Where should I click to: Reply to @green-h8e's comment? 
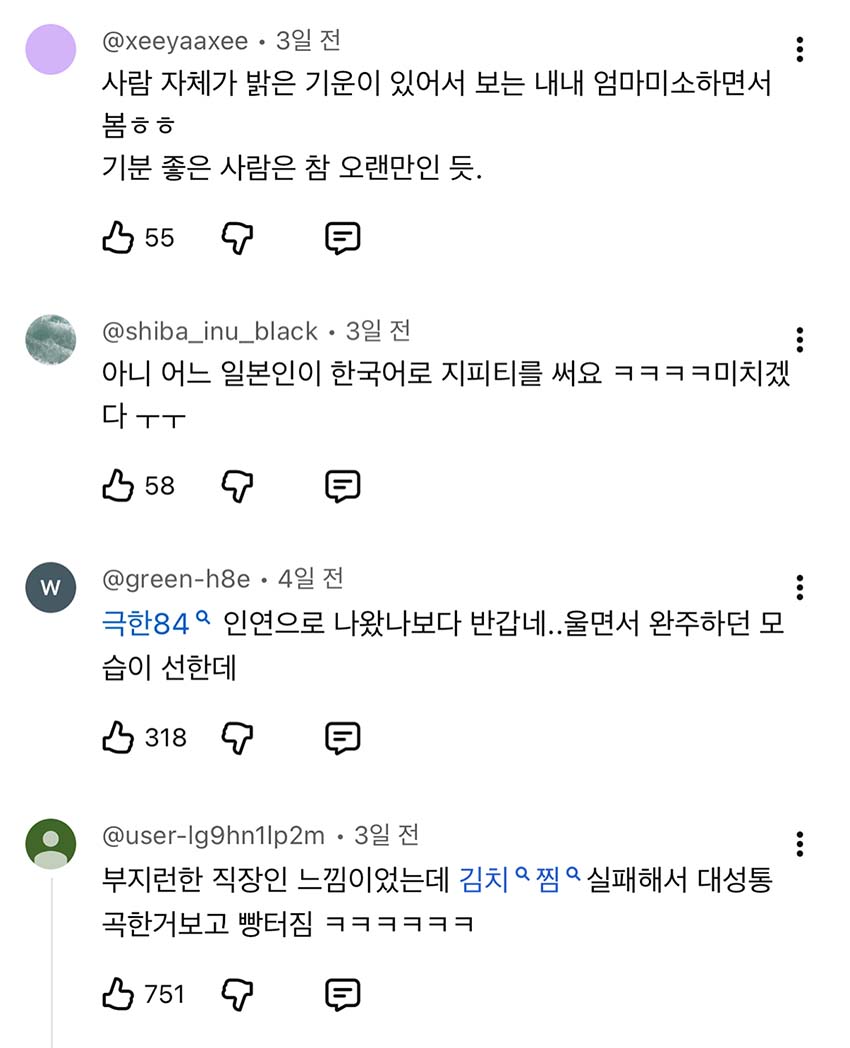pyautogui.click(x=342, y=738)
